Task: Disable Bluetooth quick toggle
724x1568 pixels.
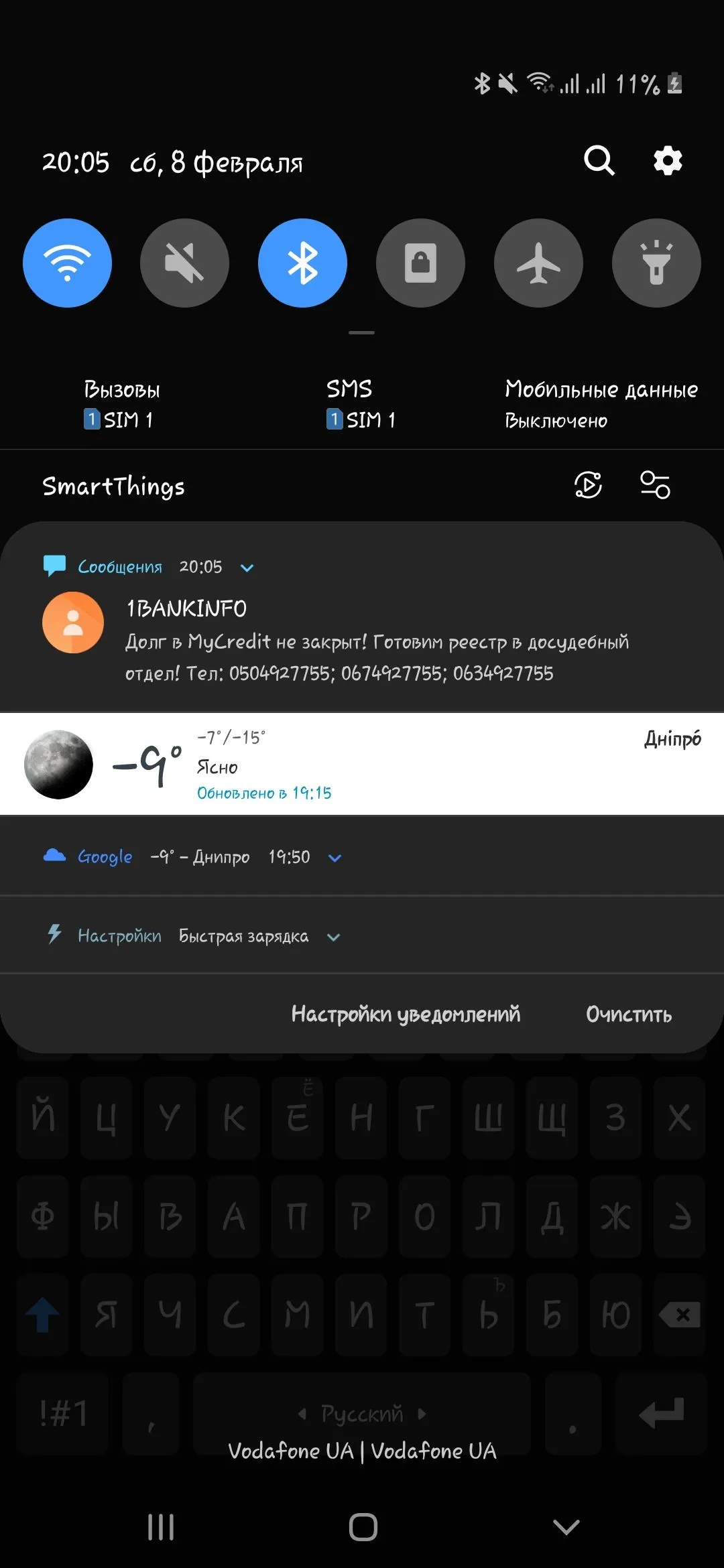Action: point(302,263)
